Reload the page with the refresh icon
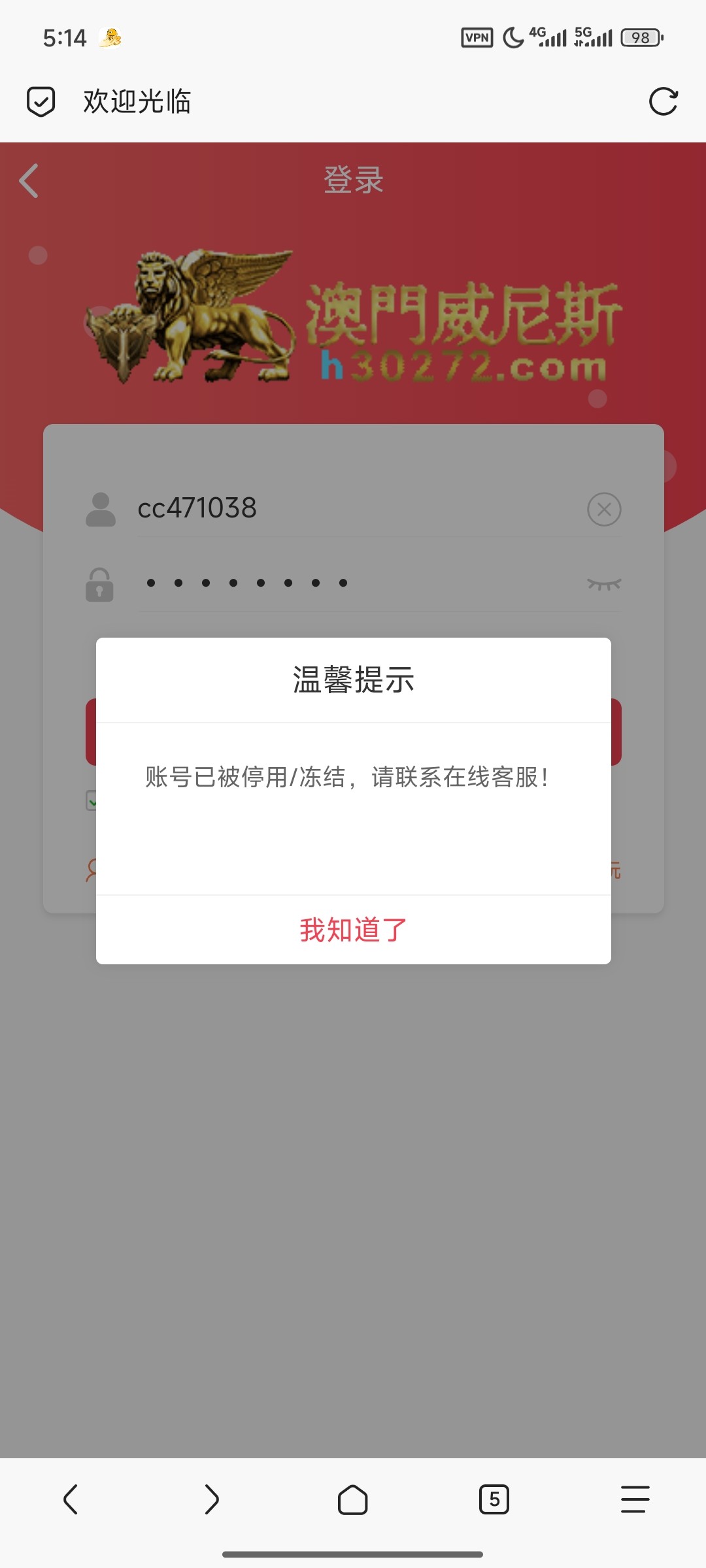The height and width of the screenshot is (1568, 706). (x=663, y=102)
